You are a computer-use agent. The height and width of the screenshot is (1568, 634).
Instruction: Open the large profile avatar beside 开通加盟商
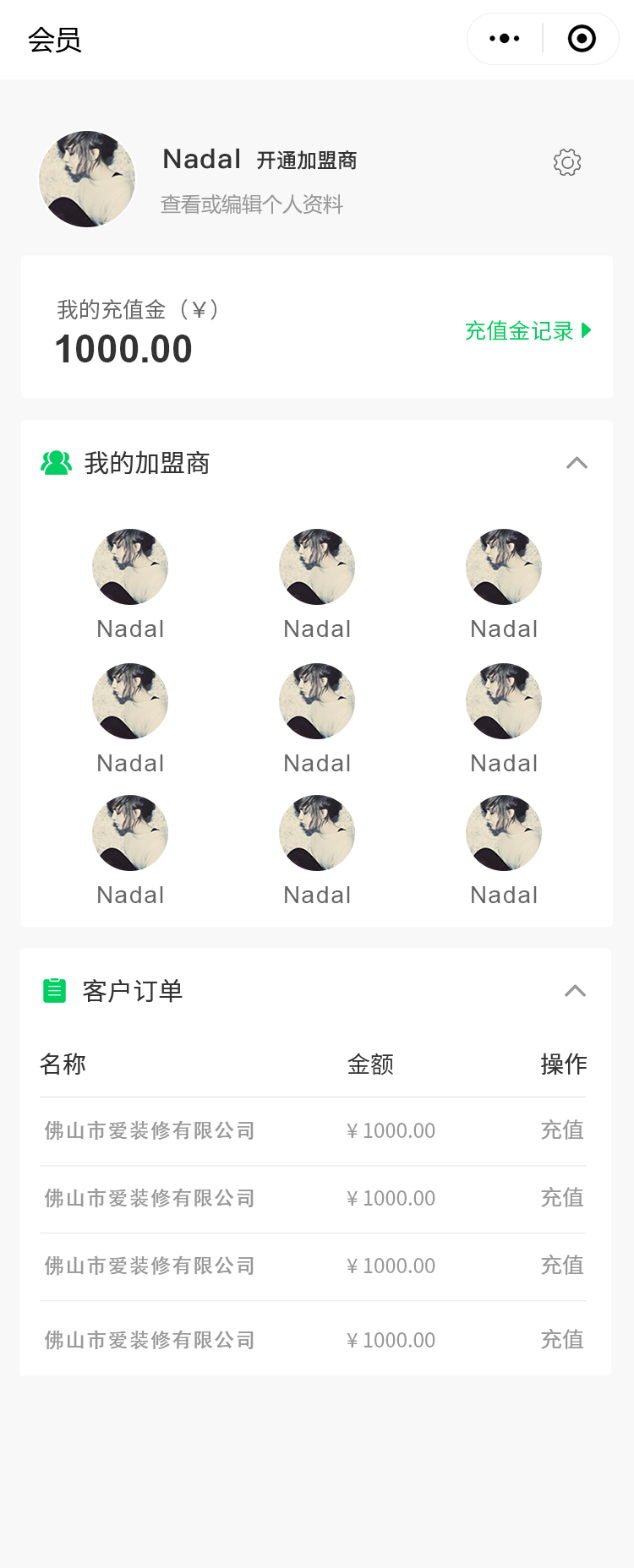[87, 179]
